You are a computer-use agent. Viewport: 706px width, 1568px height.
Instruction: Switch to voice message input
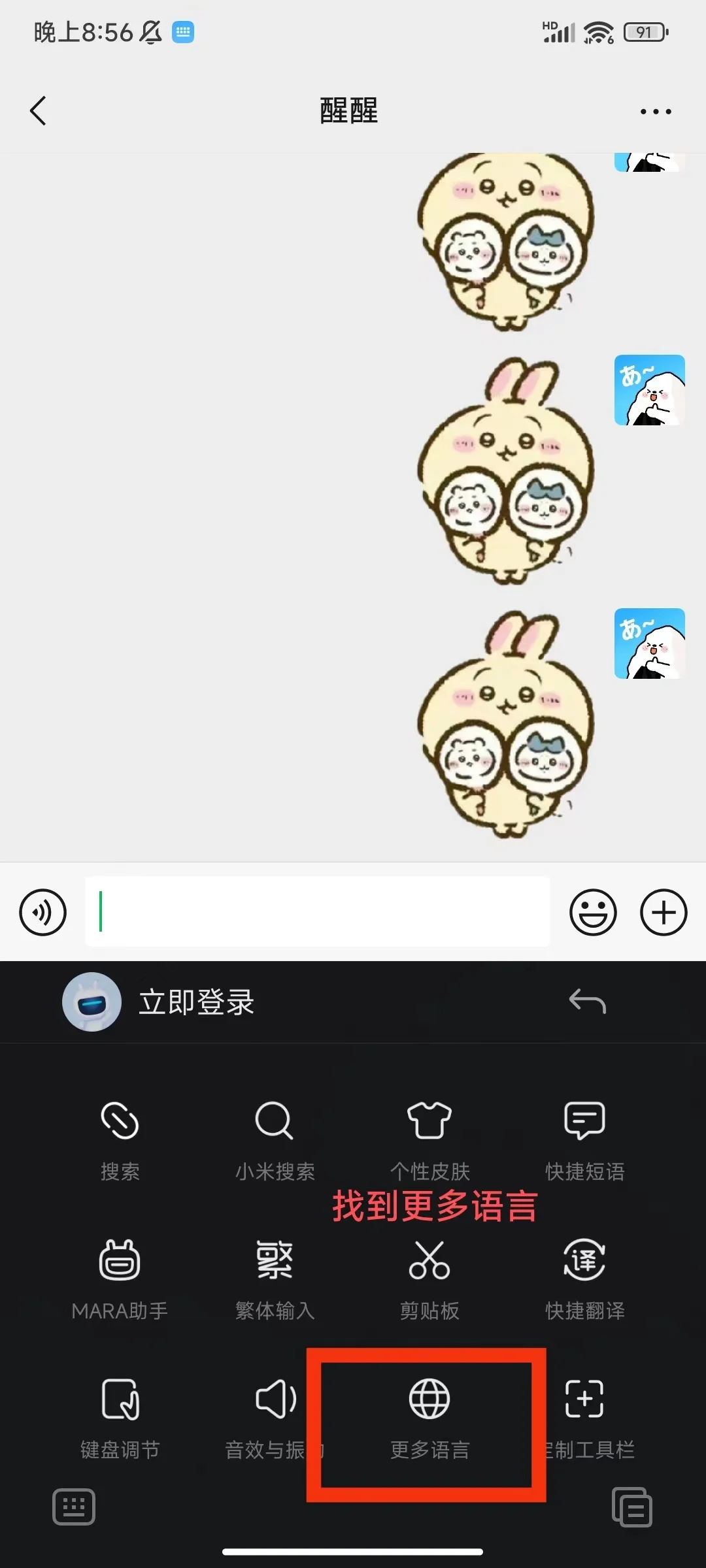click(42, 912)
